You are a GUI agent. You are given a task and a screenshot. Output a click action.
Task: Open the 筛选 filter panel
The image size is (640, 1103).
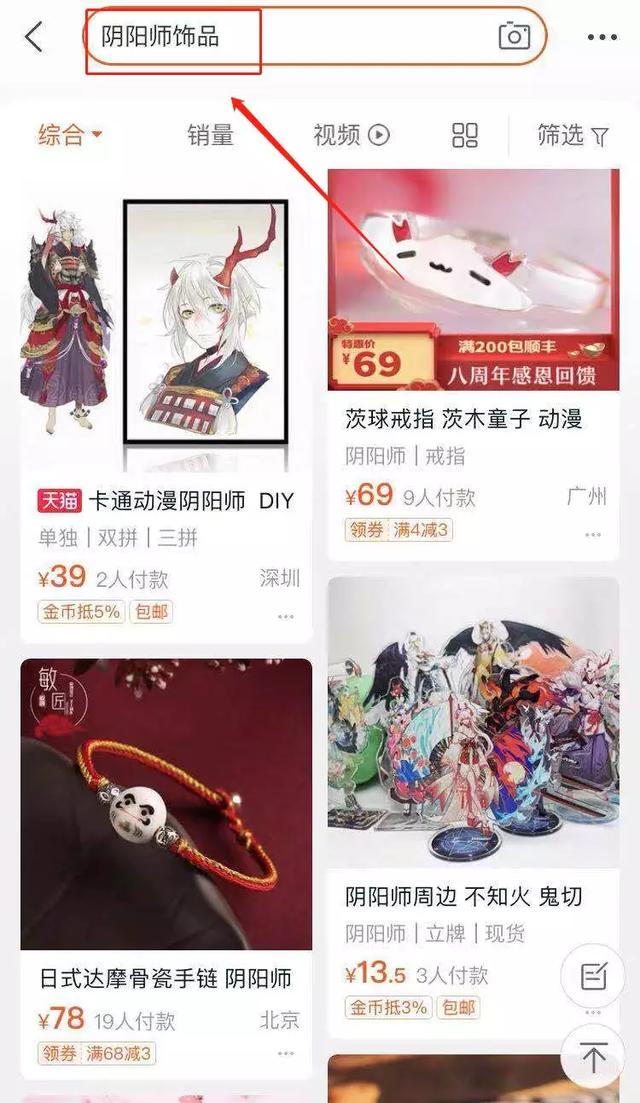coord(573,135)
